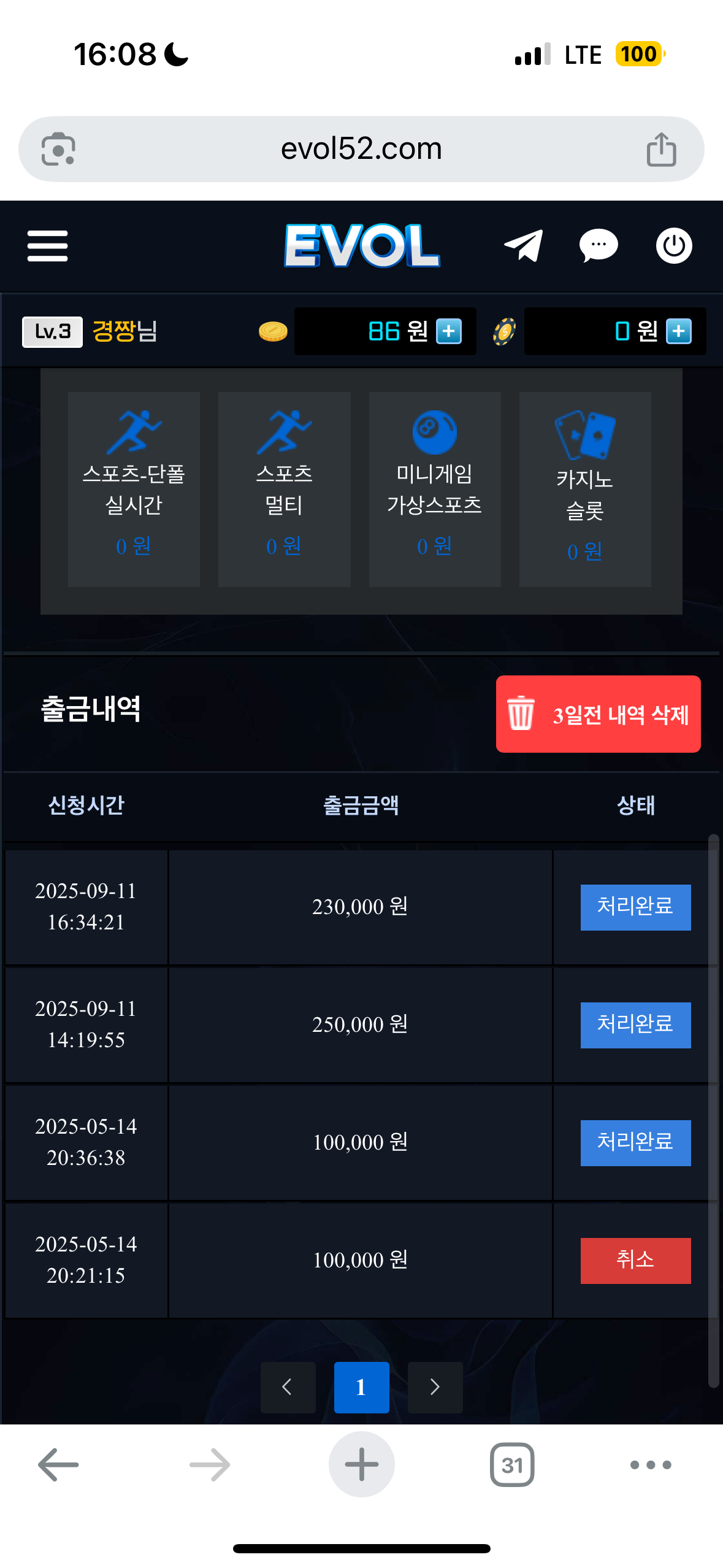The height and width of the screenshot is (1568, 723).
Task: Open the browser's three-dot menu
Action: pos(651,1464)
